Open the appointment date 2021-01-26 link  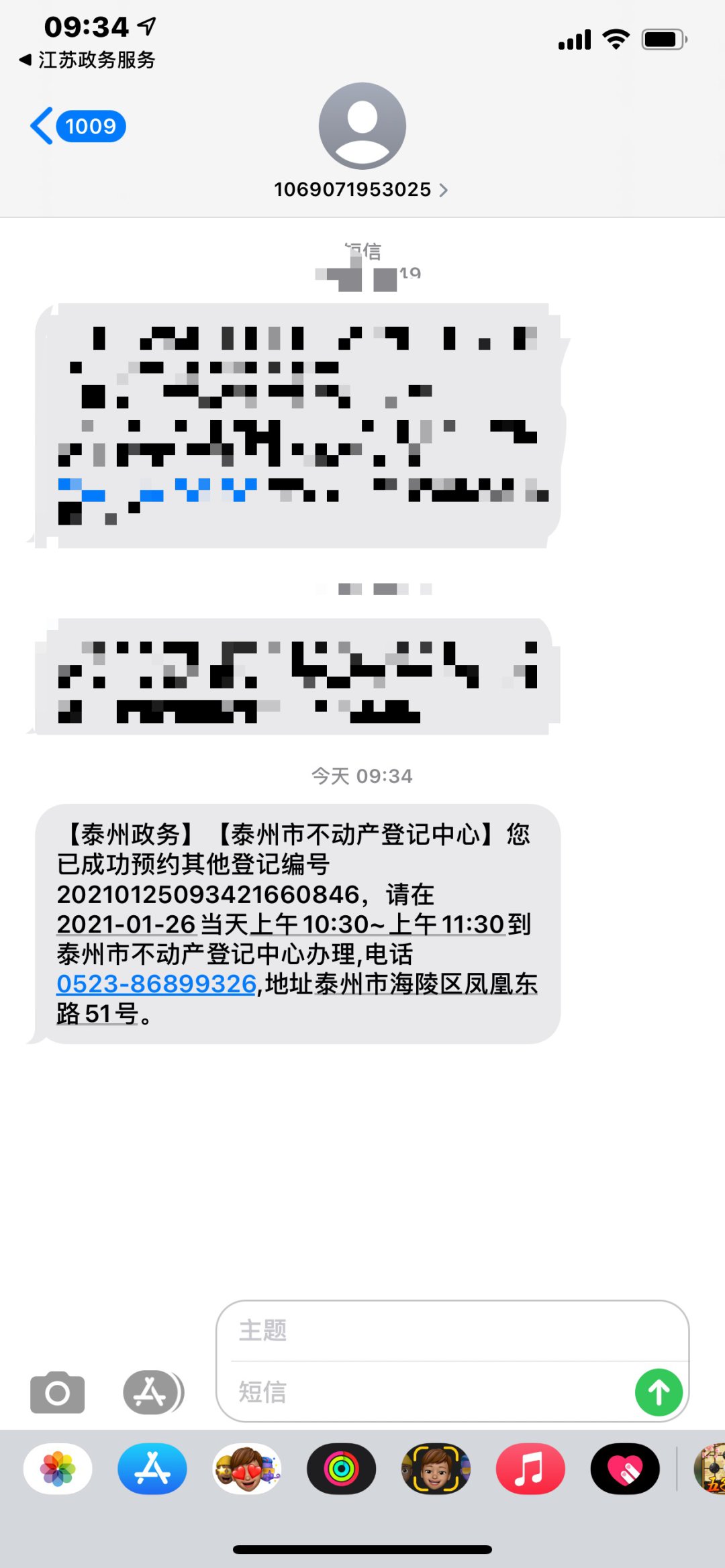[126, 925]
